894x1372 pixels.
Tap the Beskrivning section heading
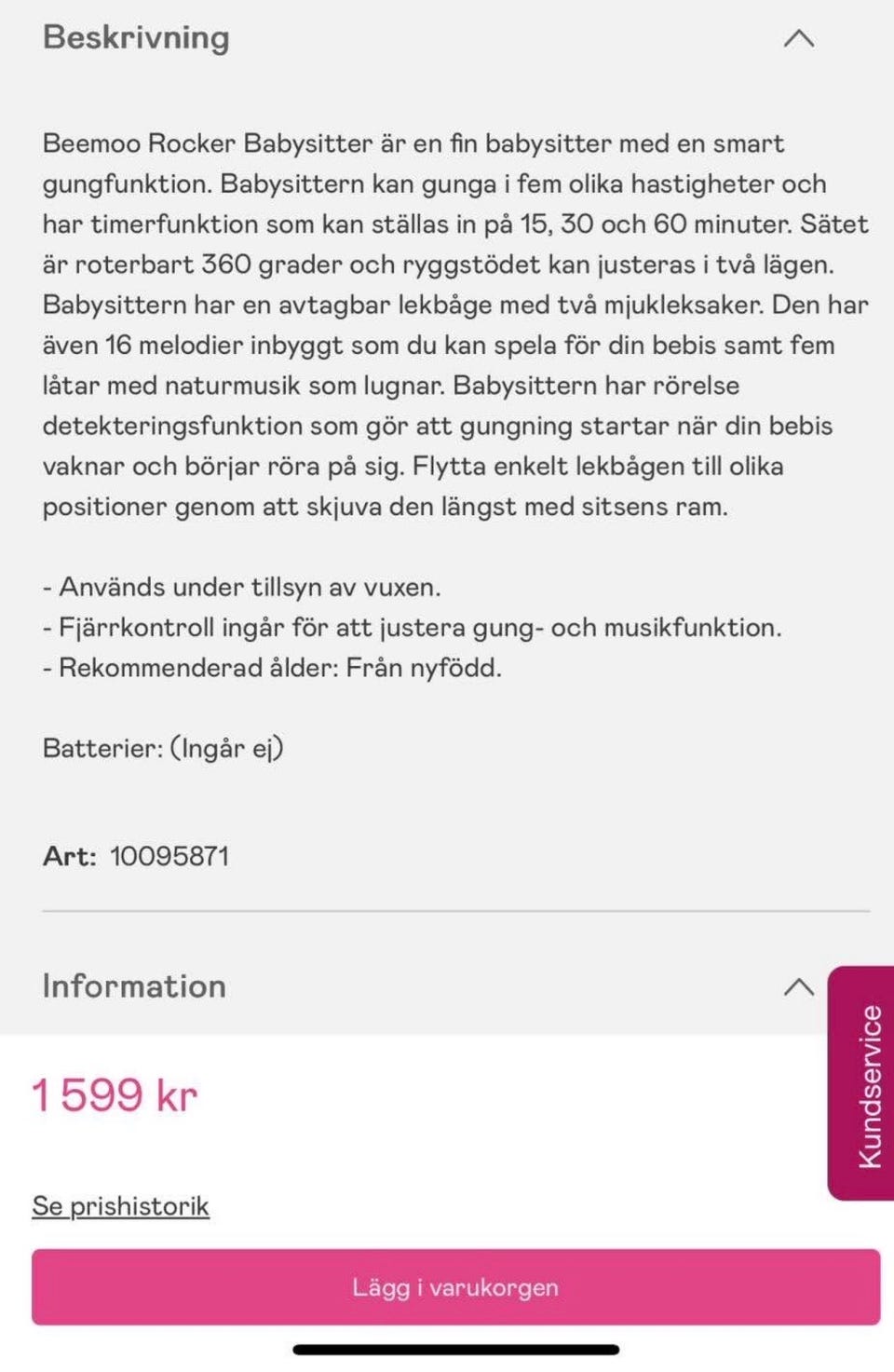click(135, 39)
